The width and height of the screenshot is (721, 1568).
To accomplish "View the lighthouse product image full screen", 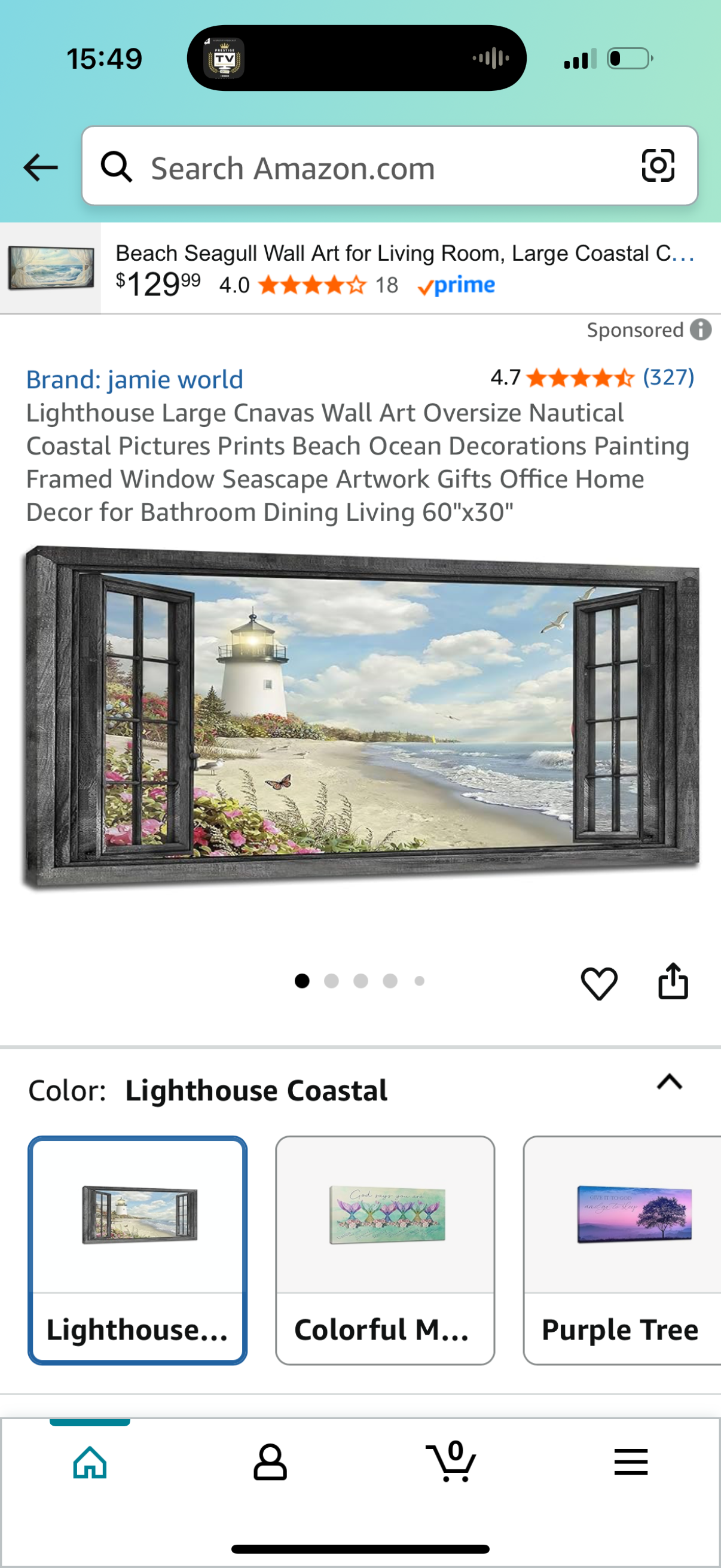I will point(360,718).
